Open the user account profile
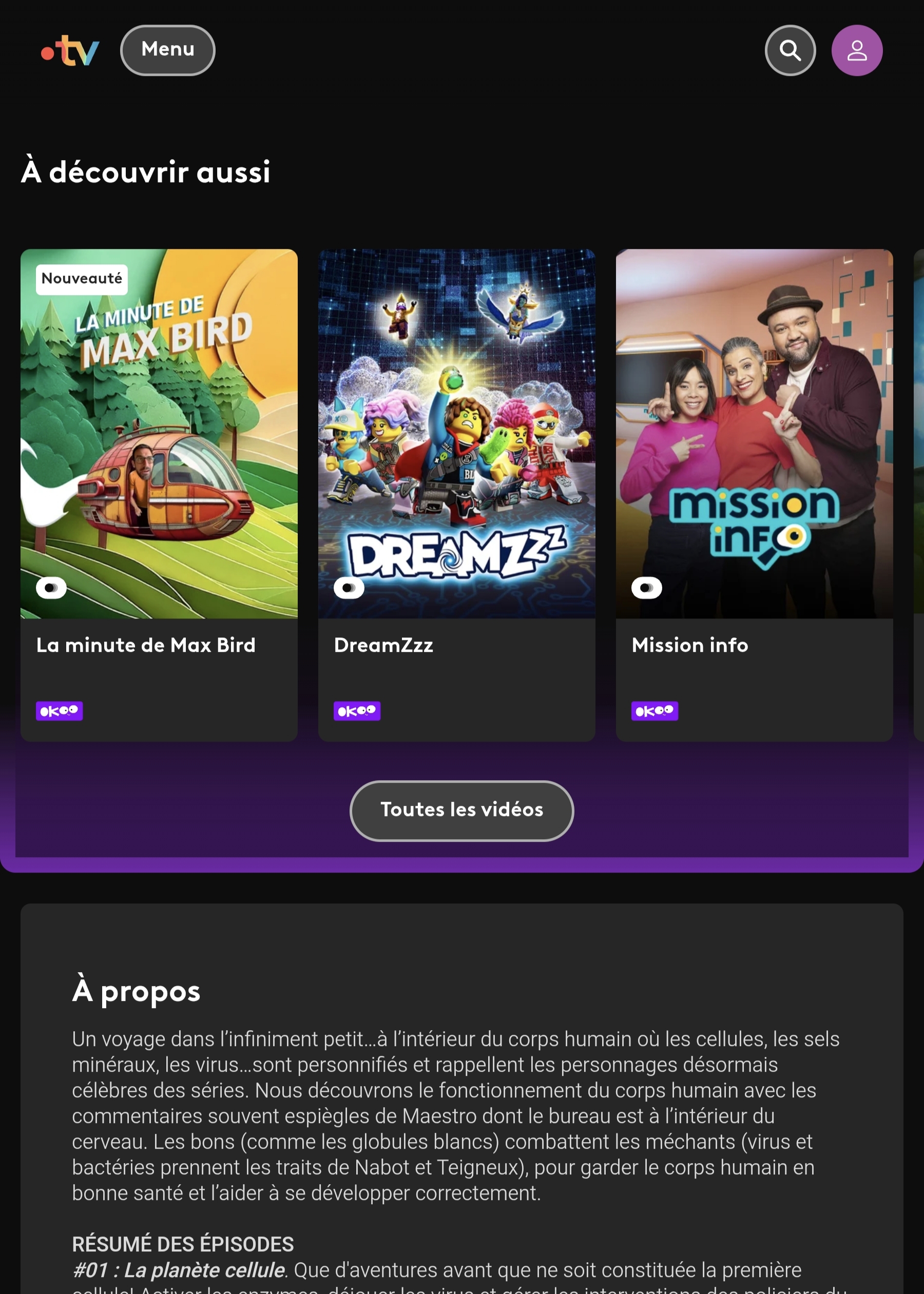This screenshot has height=1294, width=924. (x=856, y=51)
